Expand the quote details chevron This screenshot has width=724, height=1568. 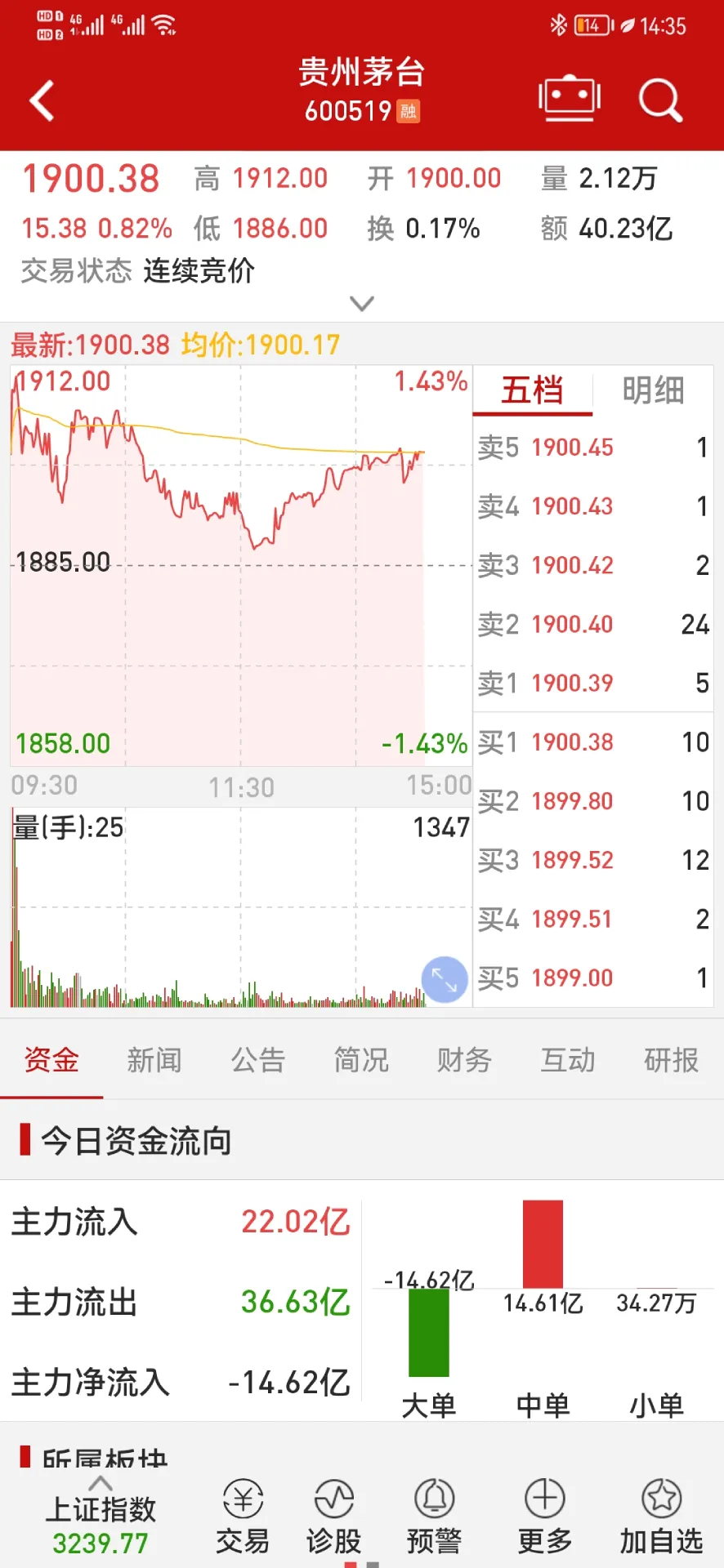click(361, 303)
